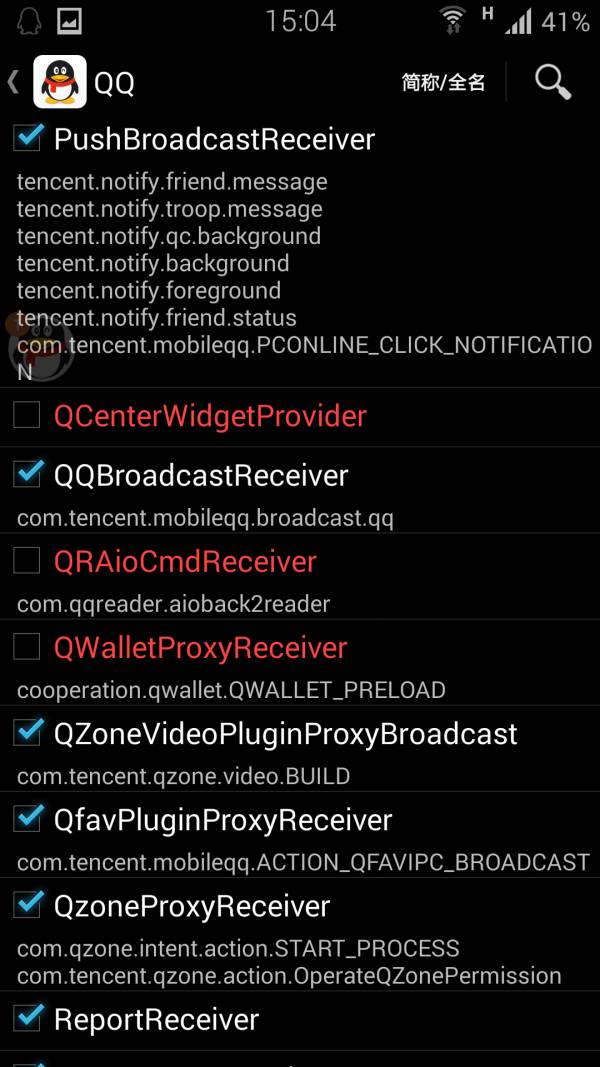Enable the QCenterWidgetProvider checkbox
This screenshot has height=1067, width=600.
[x=27, y=415]
